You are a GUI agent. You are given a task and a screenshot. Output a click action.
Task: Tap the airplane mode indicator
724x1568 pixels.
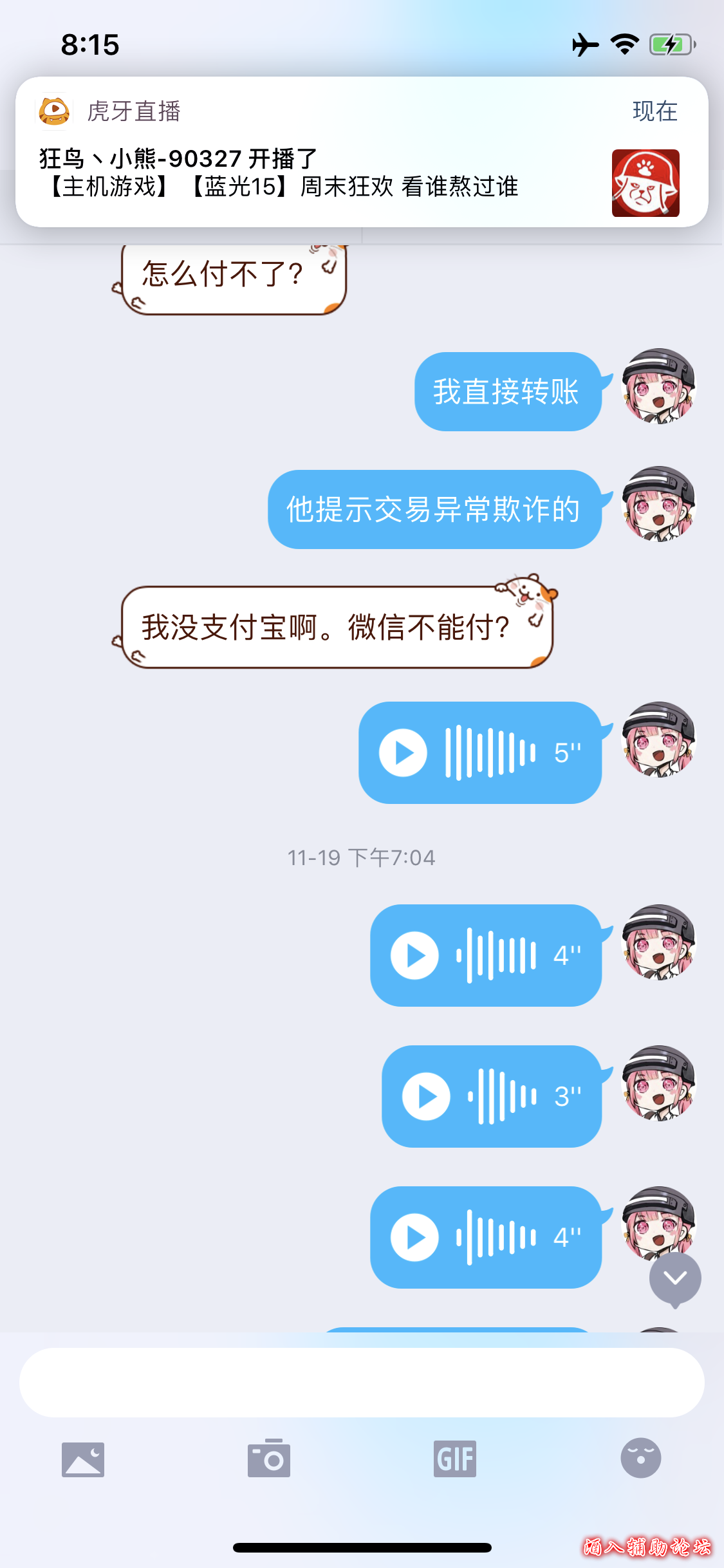coord(586,44)
